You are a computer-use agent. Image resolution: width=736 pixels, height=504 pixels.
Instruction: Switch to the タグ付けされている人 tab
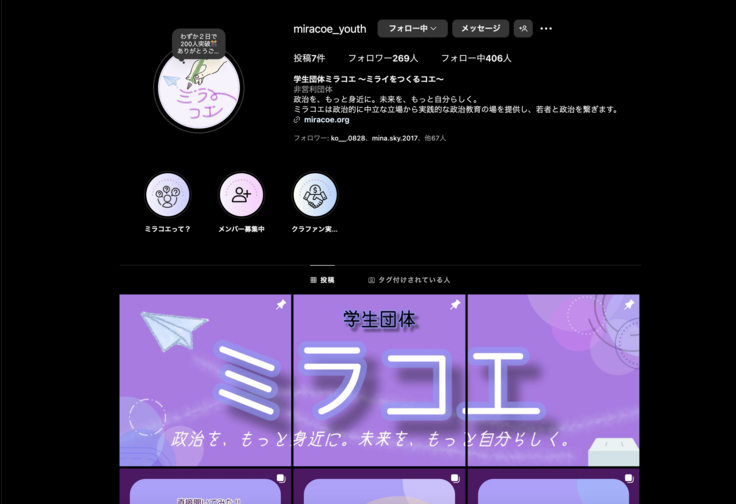pyautogui.click(x=409, y=280)
